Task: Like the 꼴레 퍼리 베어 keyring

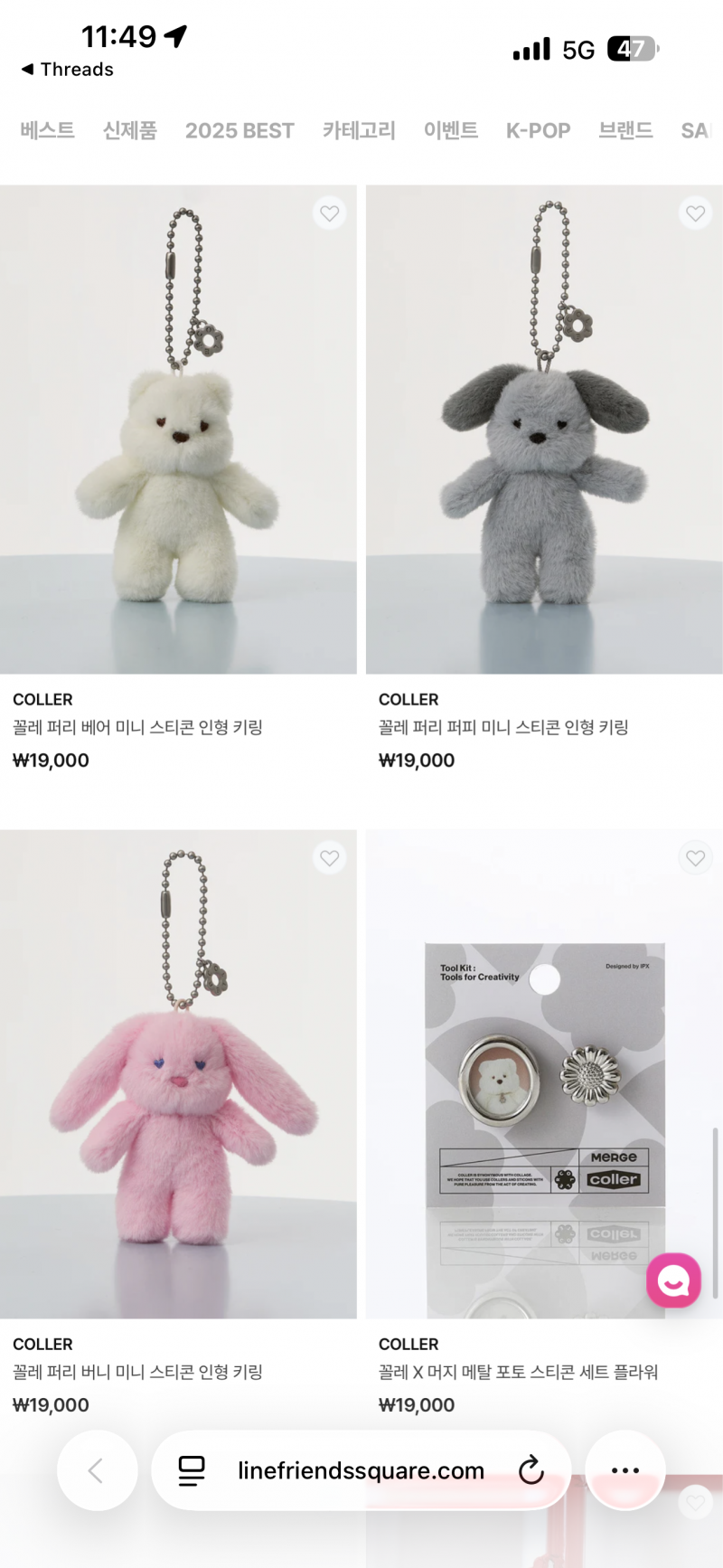Action: (329, 213)
